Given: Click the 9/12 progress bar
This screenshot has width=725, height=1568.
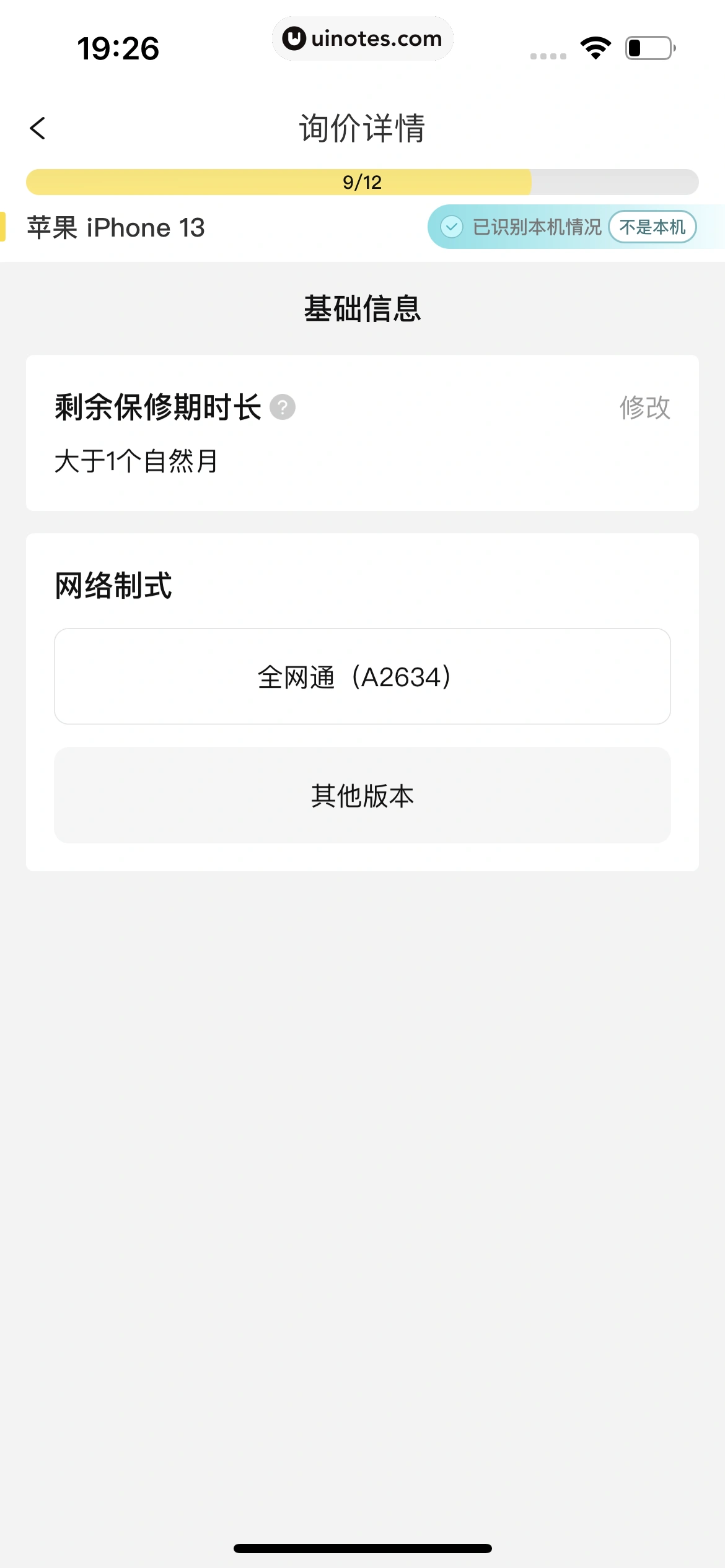Looking at the screenshot, I should (362, 181).
